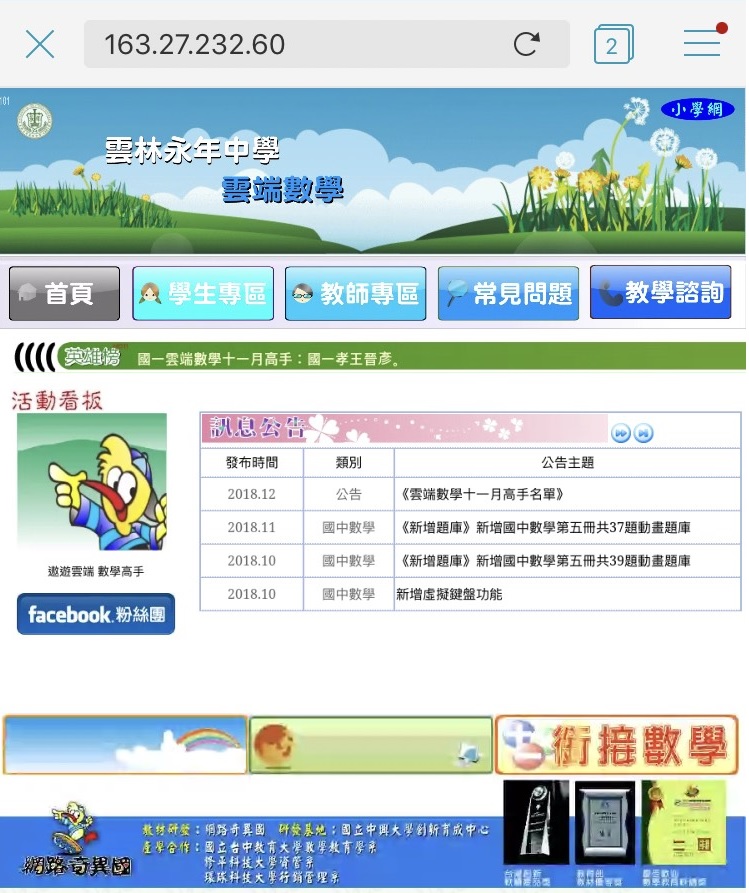This screenshot has height=893, width=749.
Task: View 常見問題 frequently asked questions
Action: click(x=508, y=293)
